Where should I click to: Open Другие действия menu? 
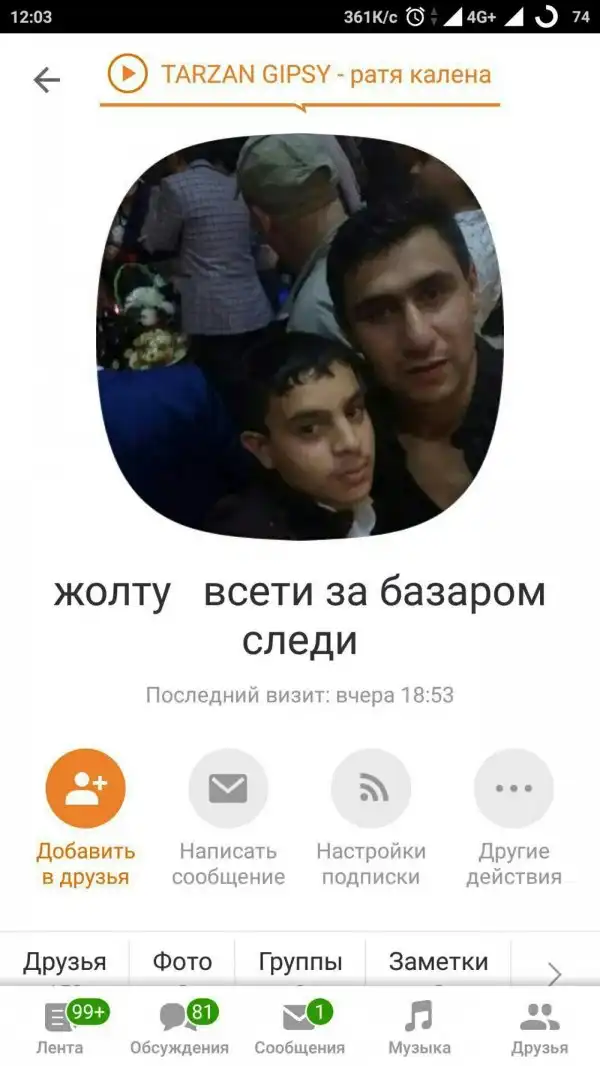click(x=514, y=790)
